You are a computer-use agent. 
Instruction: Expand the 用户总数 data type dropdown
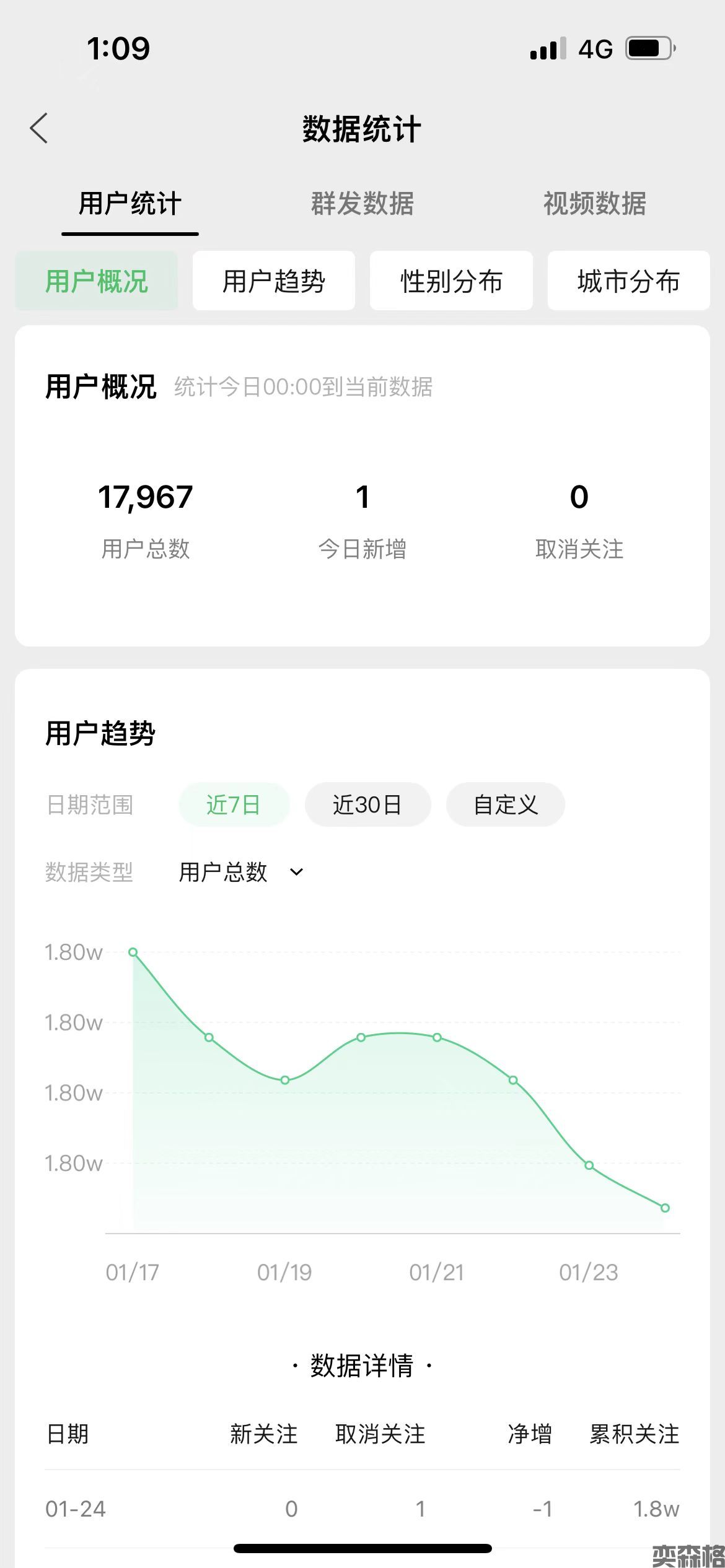click(242, 872)
